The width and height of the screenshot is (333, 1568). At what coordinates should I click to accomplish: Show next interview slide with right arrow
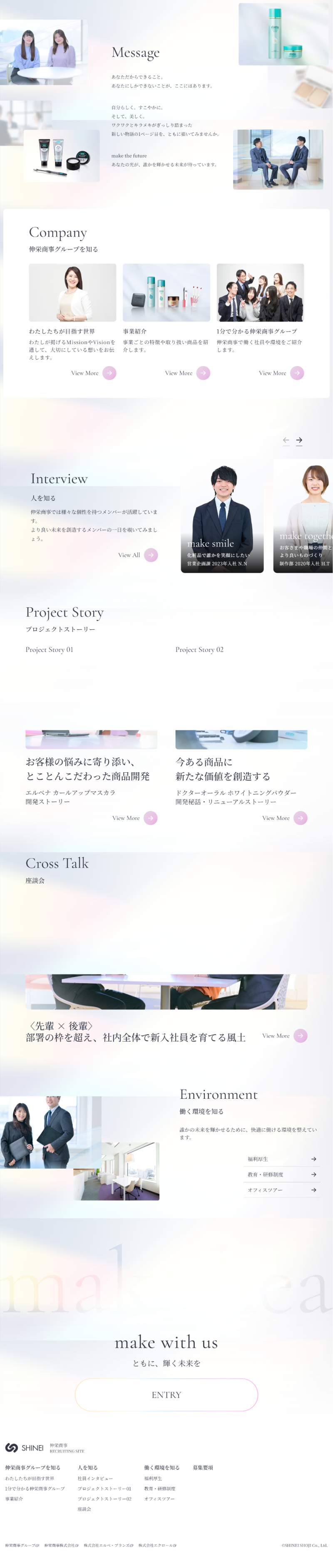click(x=299, y=440)
